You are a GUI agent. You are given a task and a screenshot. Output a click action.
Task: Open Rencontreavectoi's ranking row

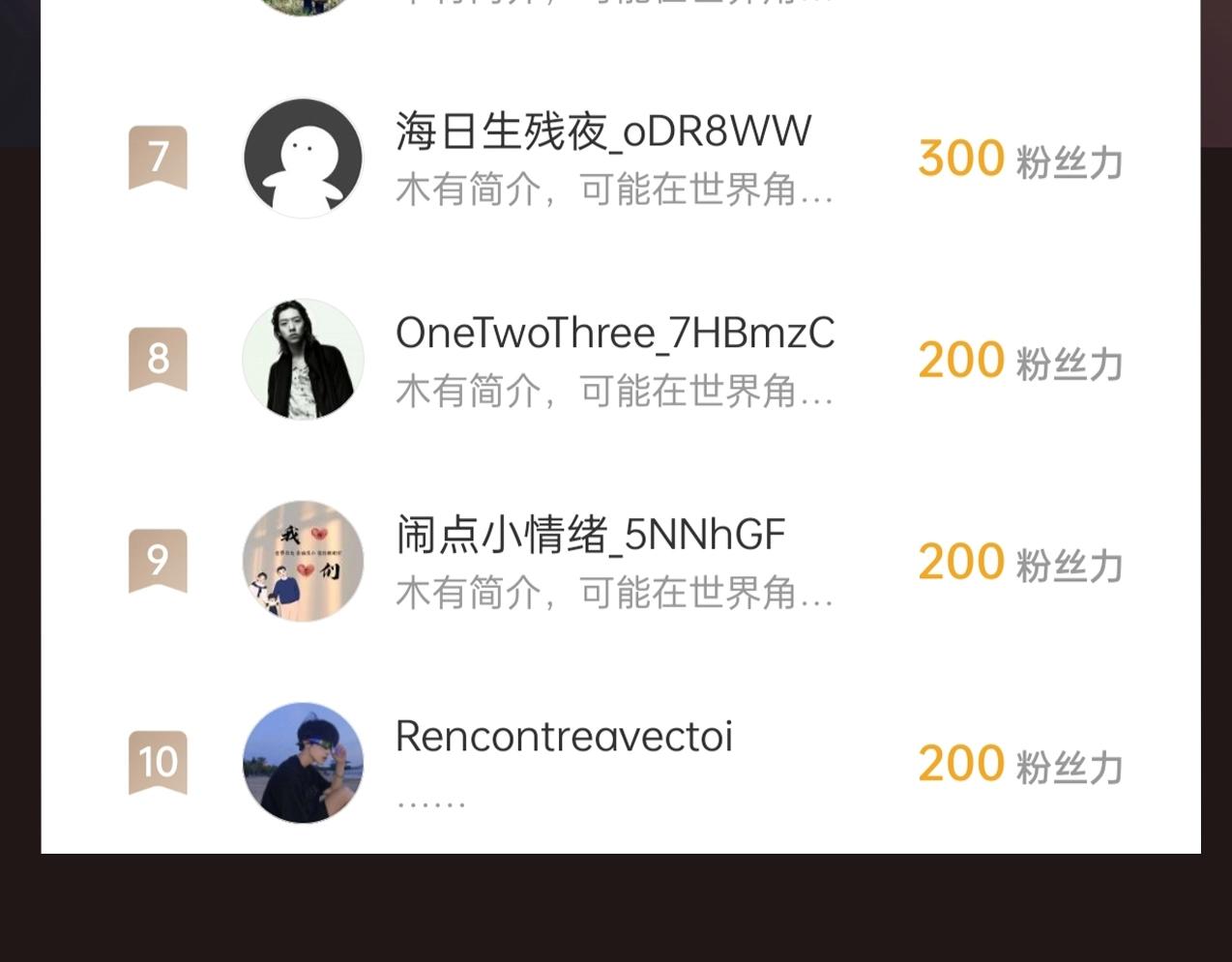[x=619, y=763]
